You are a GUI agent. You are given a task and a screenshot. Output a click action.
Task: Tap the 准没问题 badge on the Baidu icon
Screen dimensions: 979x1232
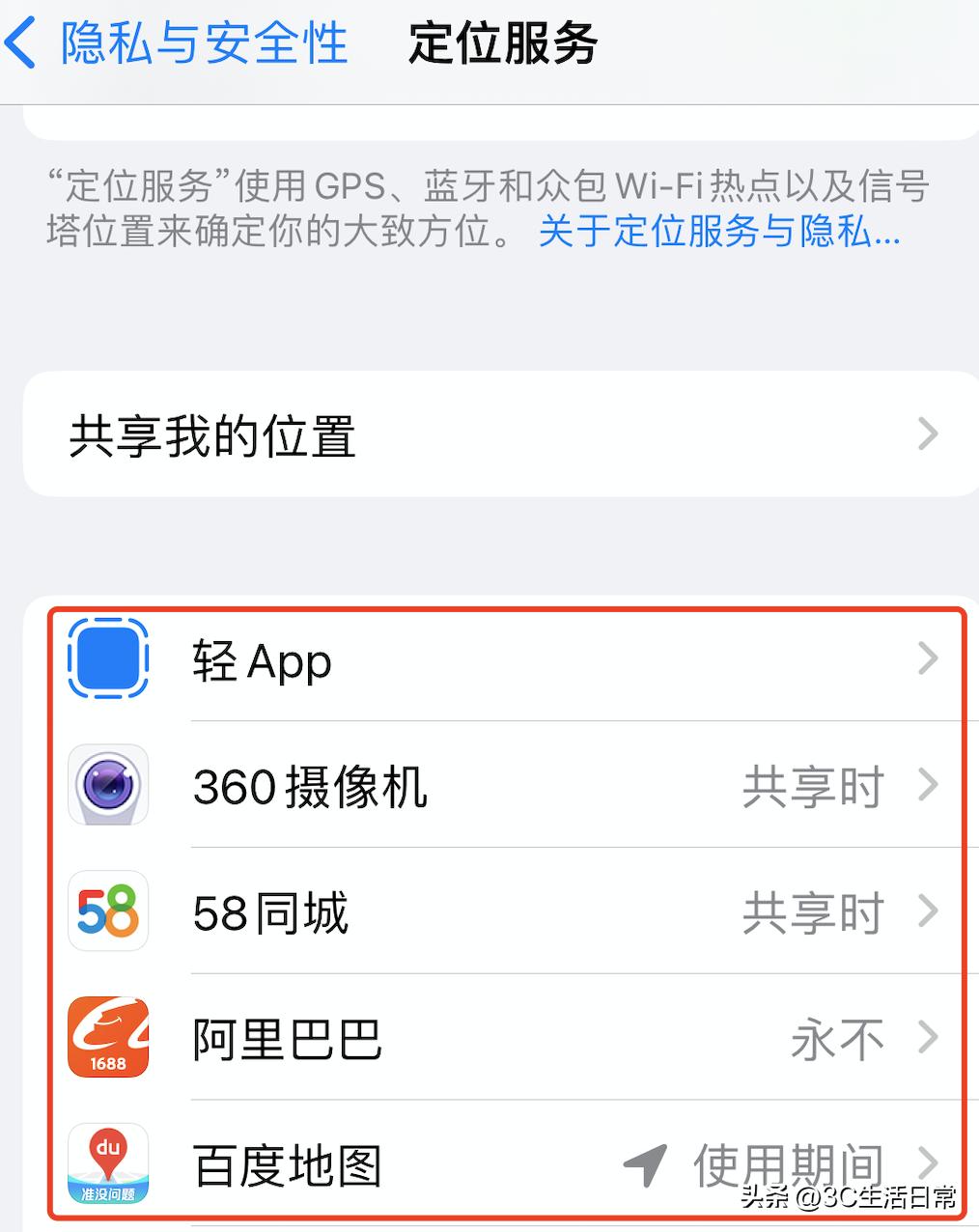[x=108, y=1194]
